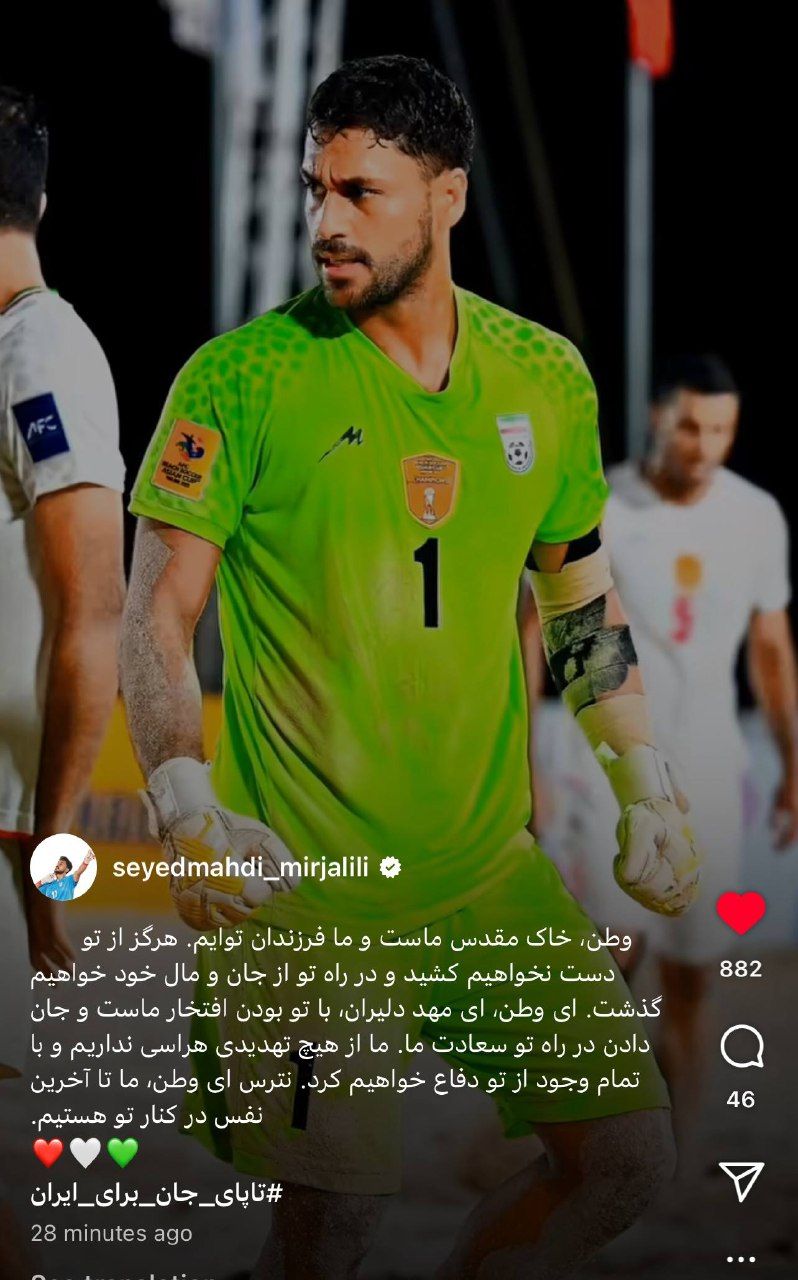Image resolution: width=798 pixels, height=1280 pixels.
Task: Open the seyedmahdi_mirjalili username link
Action: point(241,867)
